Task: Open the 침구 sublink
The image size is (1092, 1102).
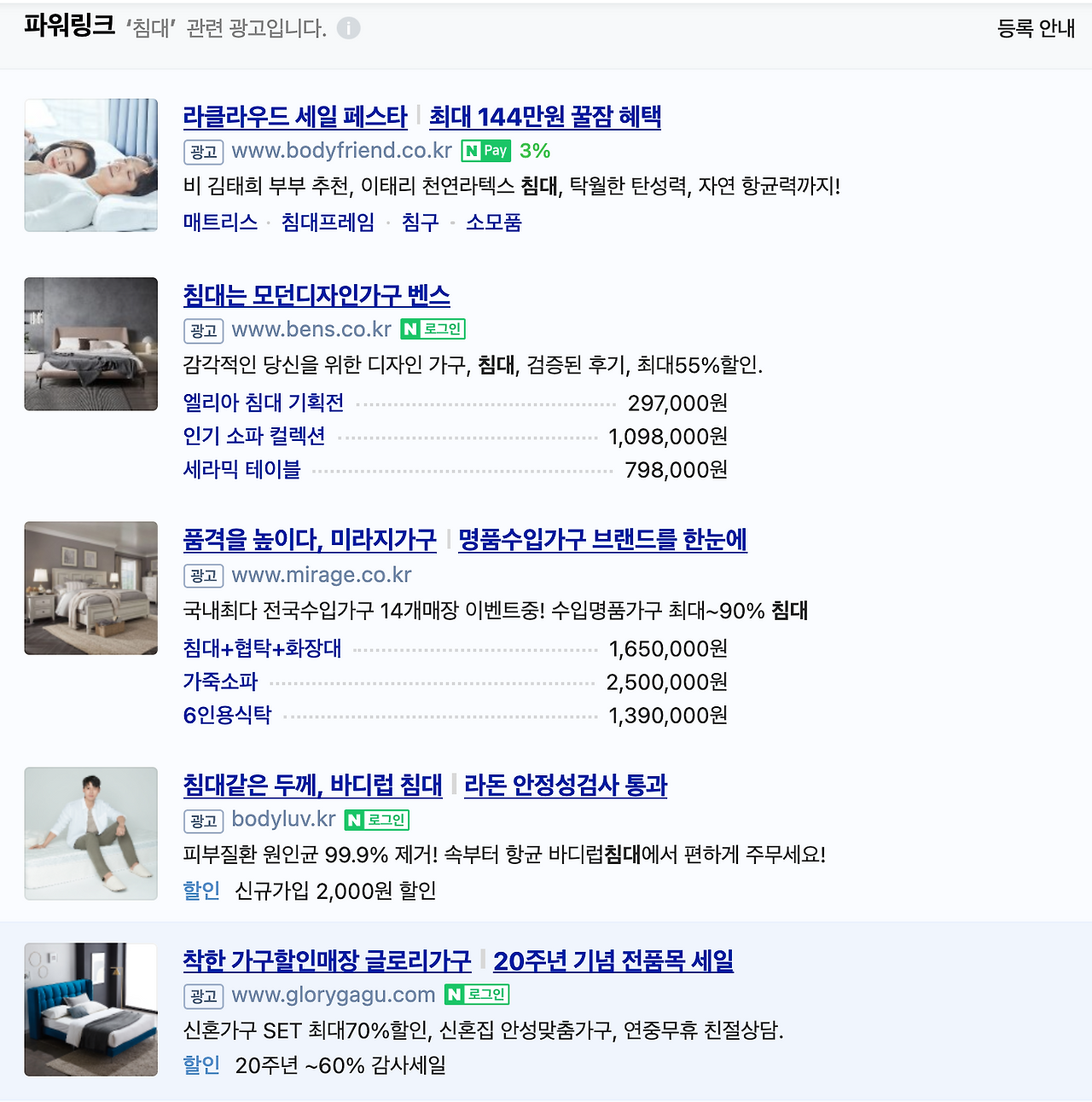Action: click(x=420, y=223)
